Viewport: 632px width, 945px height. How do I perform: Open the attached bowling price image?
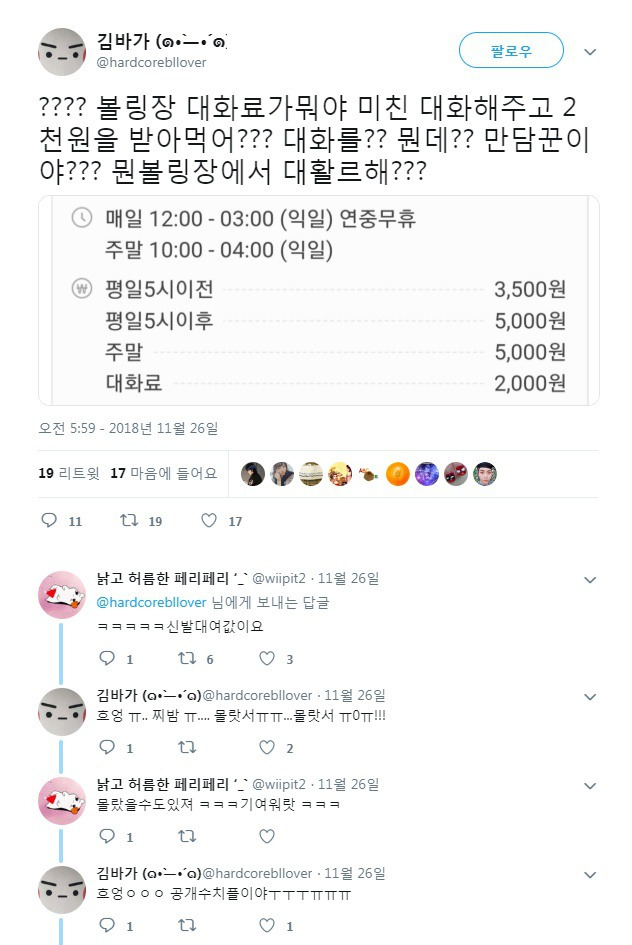pos(318,300)
